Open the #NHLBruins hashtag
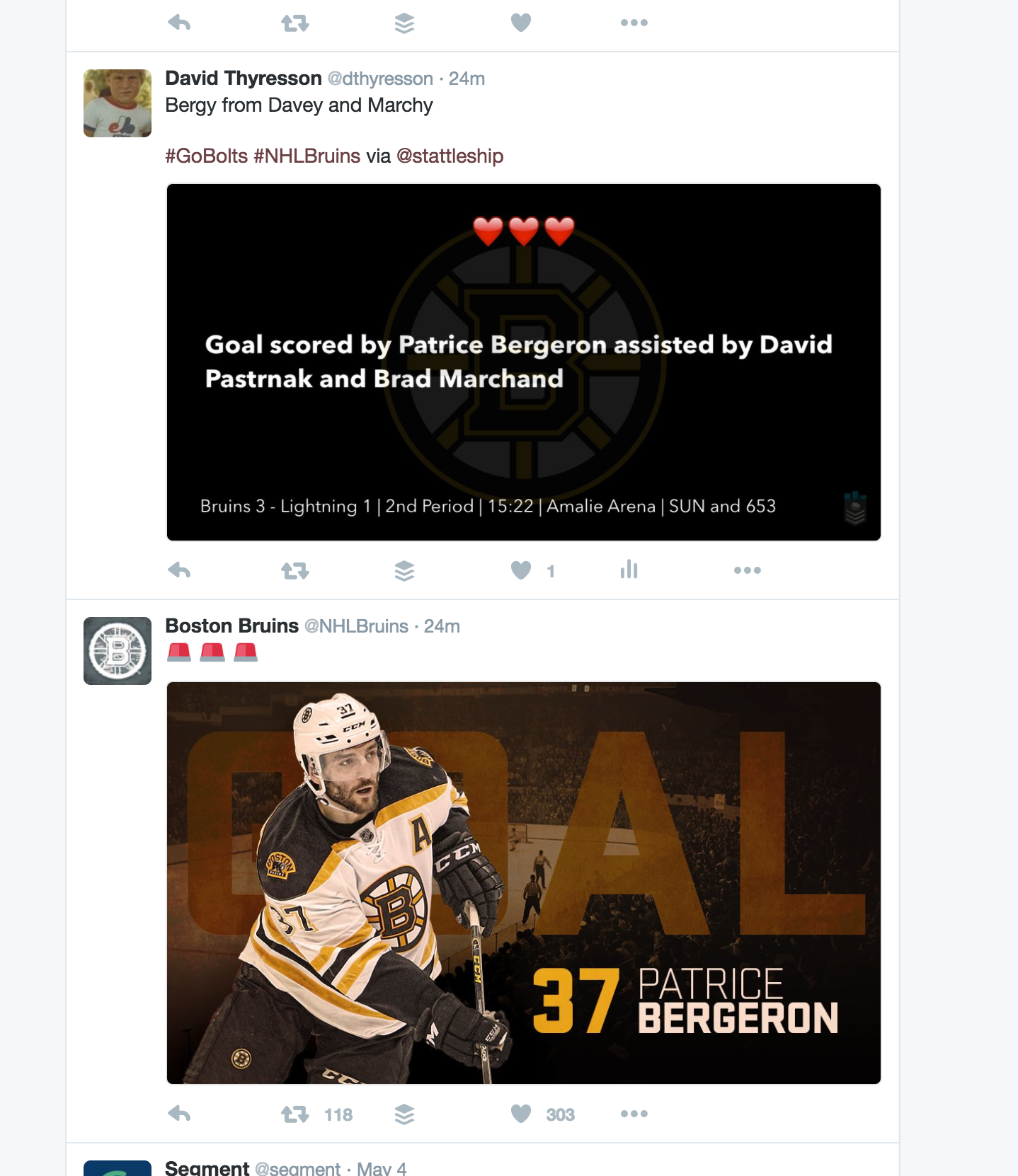The width and height of the screenshot is (1018, 1176). click(307, 156)
